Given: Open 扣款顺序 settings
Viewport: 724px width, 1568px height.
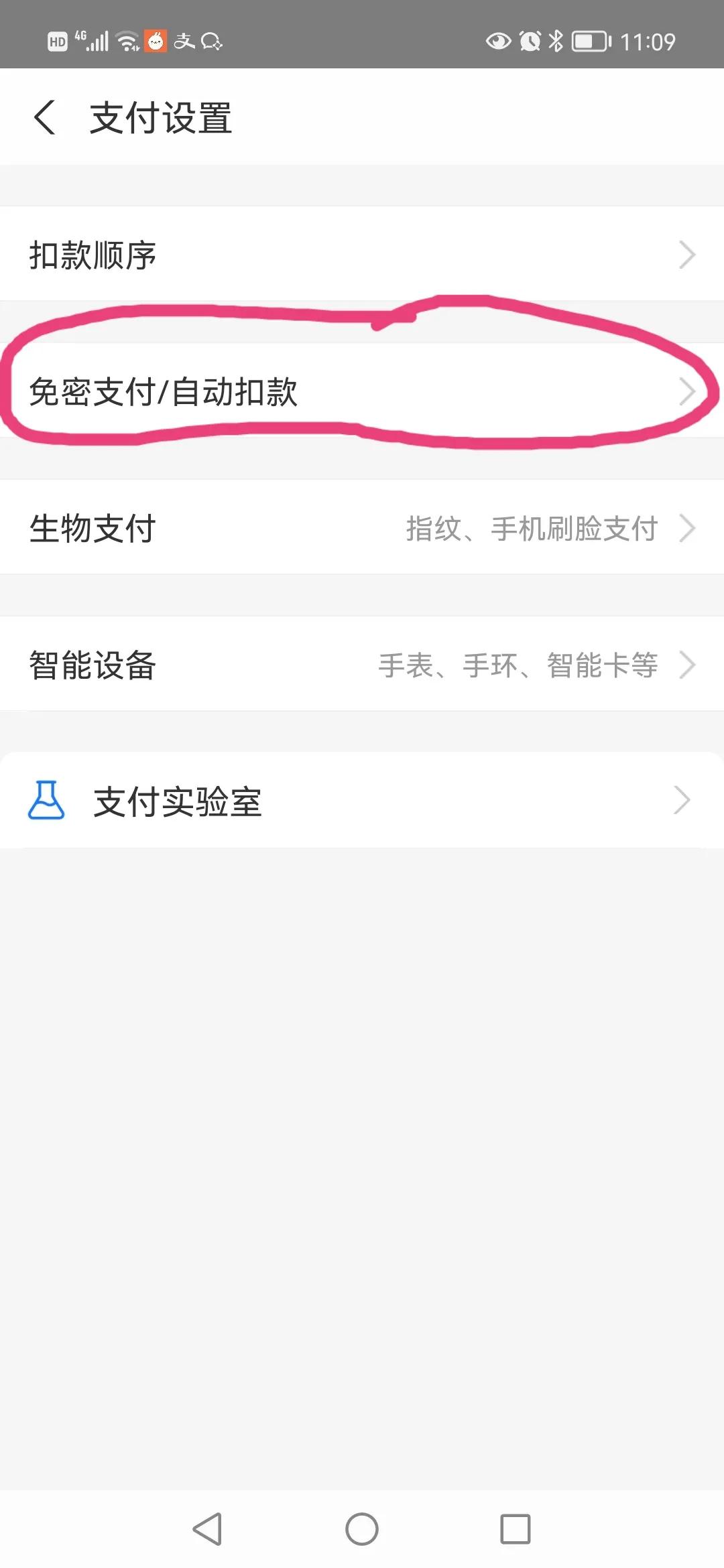Looking at the screenshot, I should click(x=362, y=255).
